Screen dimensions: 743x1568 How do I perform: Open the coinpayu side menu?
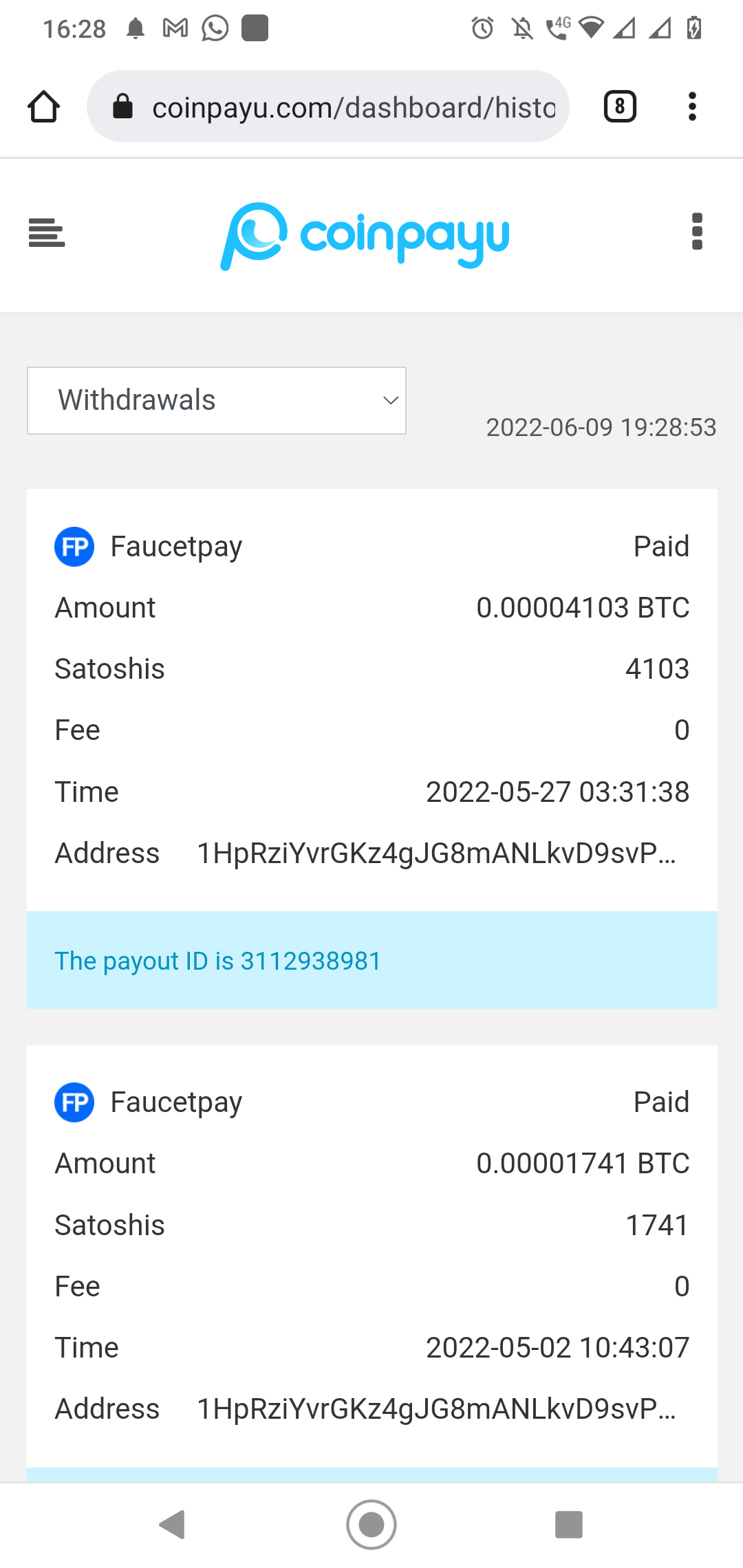click(x=47, y=232)
